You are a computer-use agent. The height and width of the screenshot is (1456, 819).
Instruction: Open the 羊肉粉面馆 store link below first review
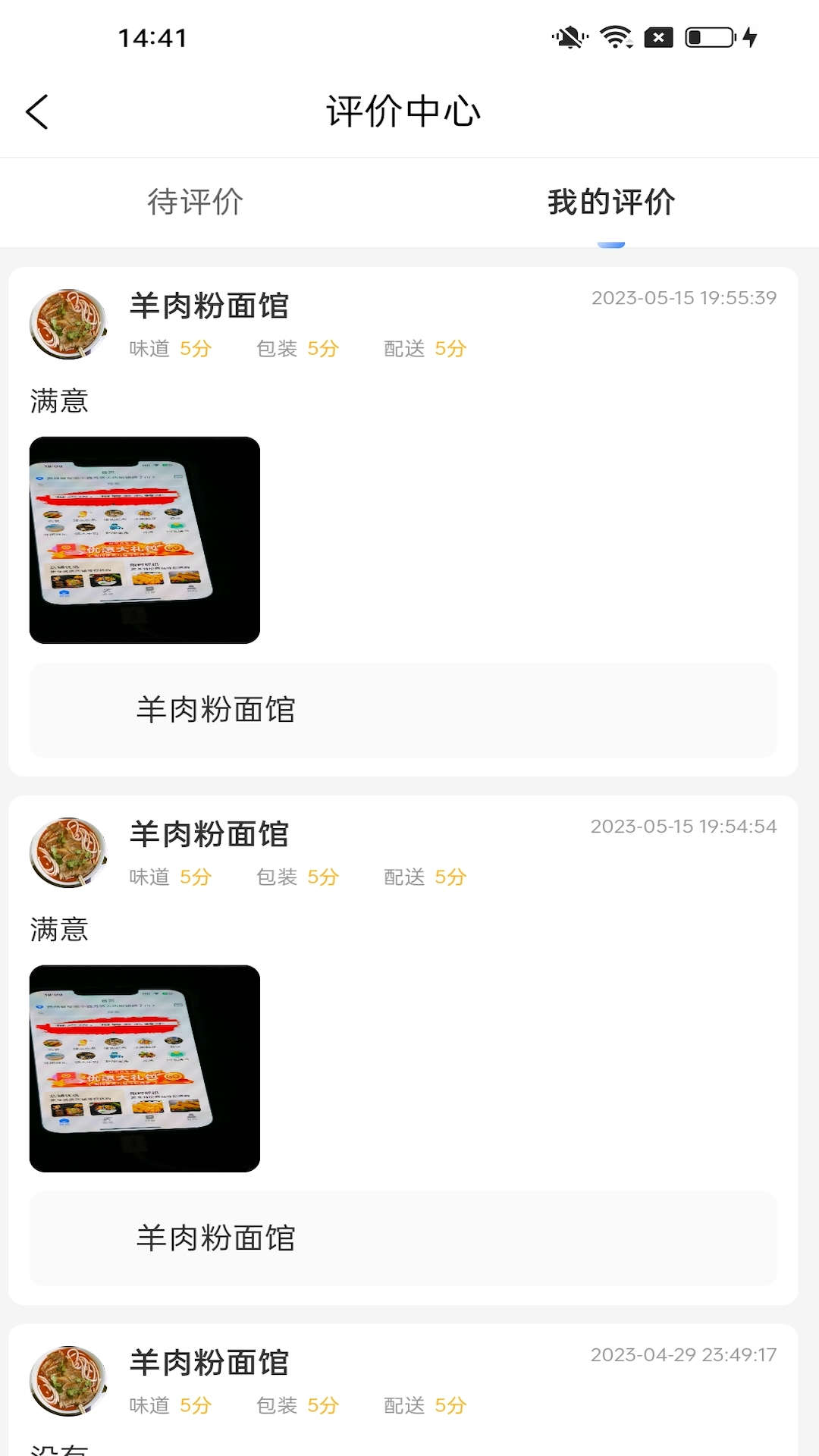pos(402,711)
